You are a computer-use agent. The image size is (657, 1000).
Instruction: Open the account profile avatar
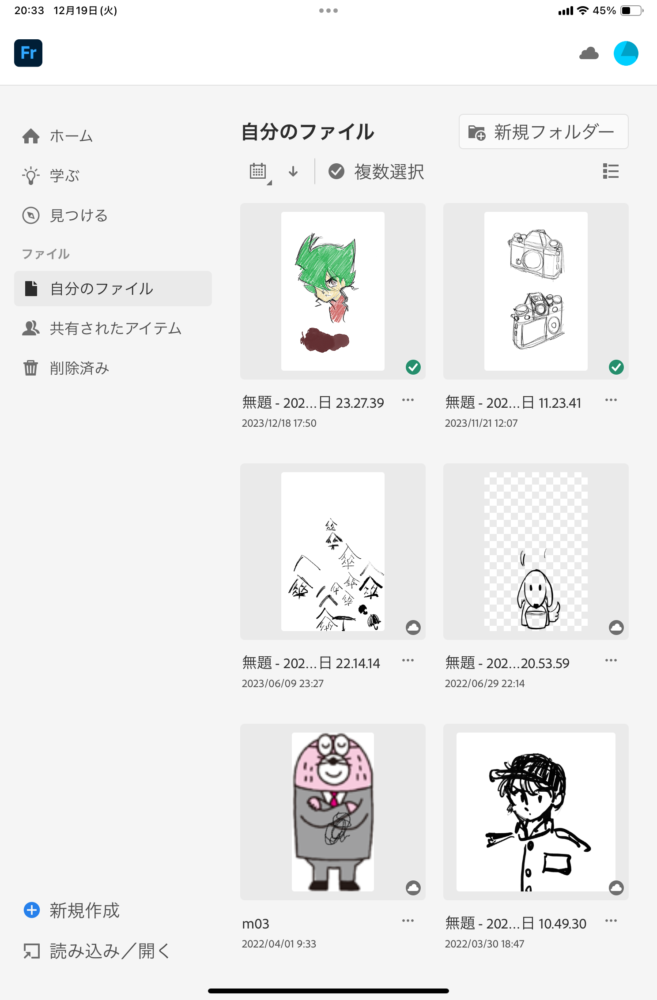625,53
